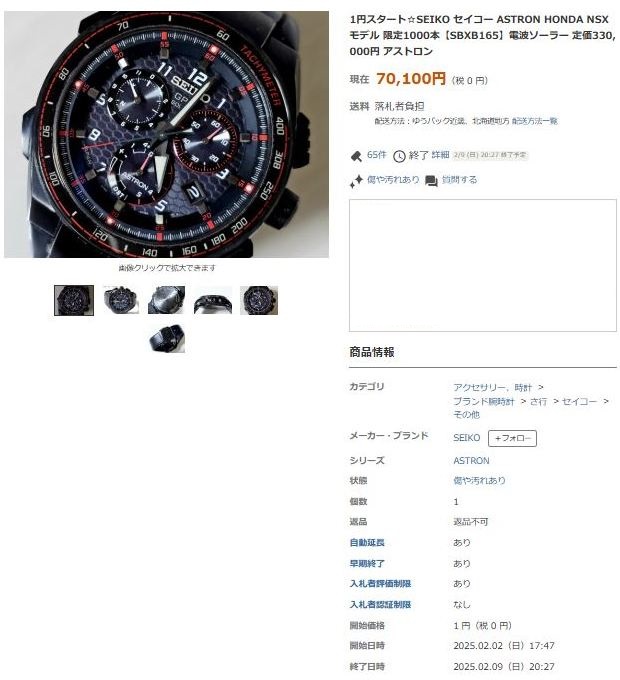The width and height of the screenshot is (620, 680).
Task: Open the 自動延長 help link
Action: (x=367, y=542)
